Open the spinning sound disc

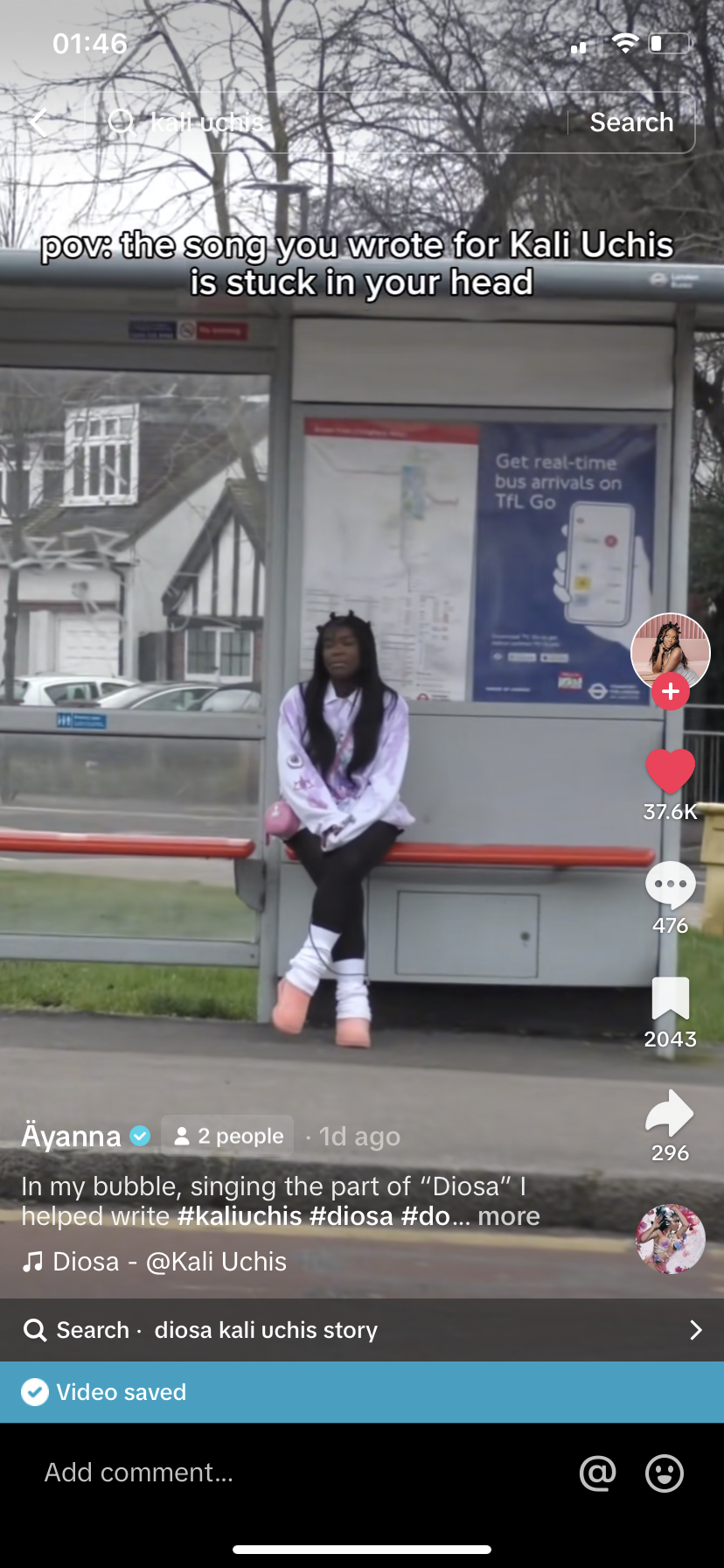click(x=670, y=1238)
